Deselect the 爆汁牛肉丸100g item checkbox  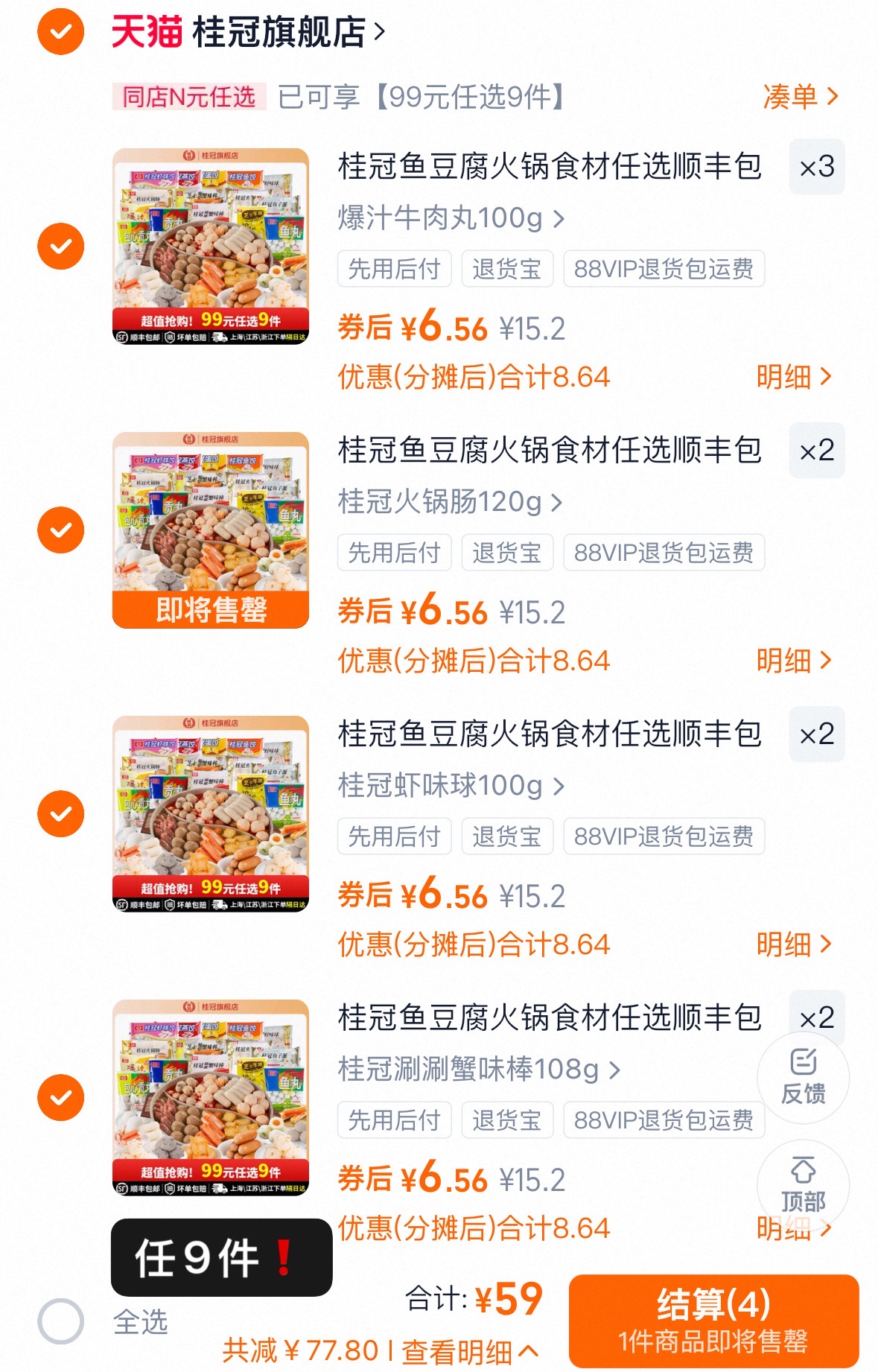click(x=60, y=246)
